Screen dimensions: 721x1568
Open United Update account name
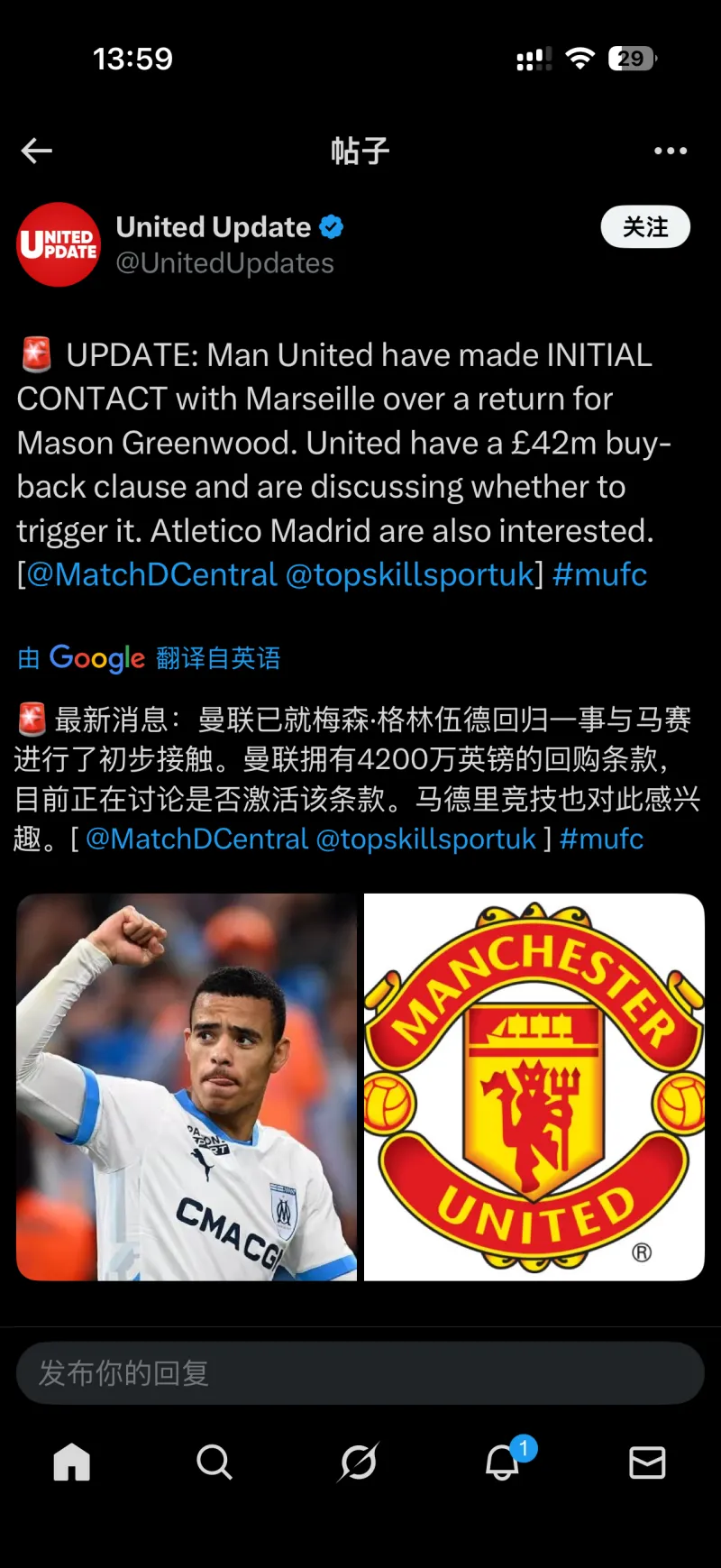(x=214, y=227)
